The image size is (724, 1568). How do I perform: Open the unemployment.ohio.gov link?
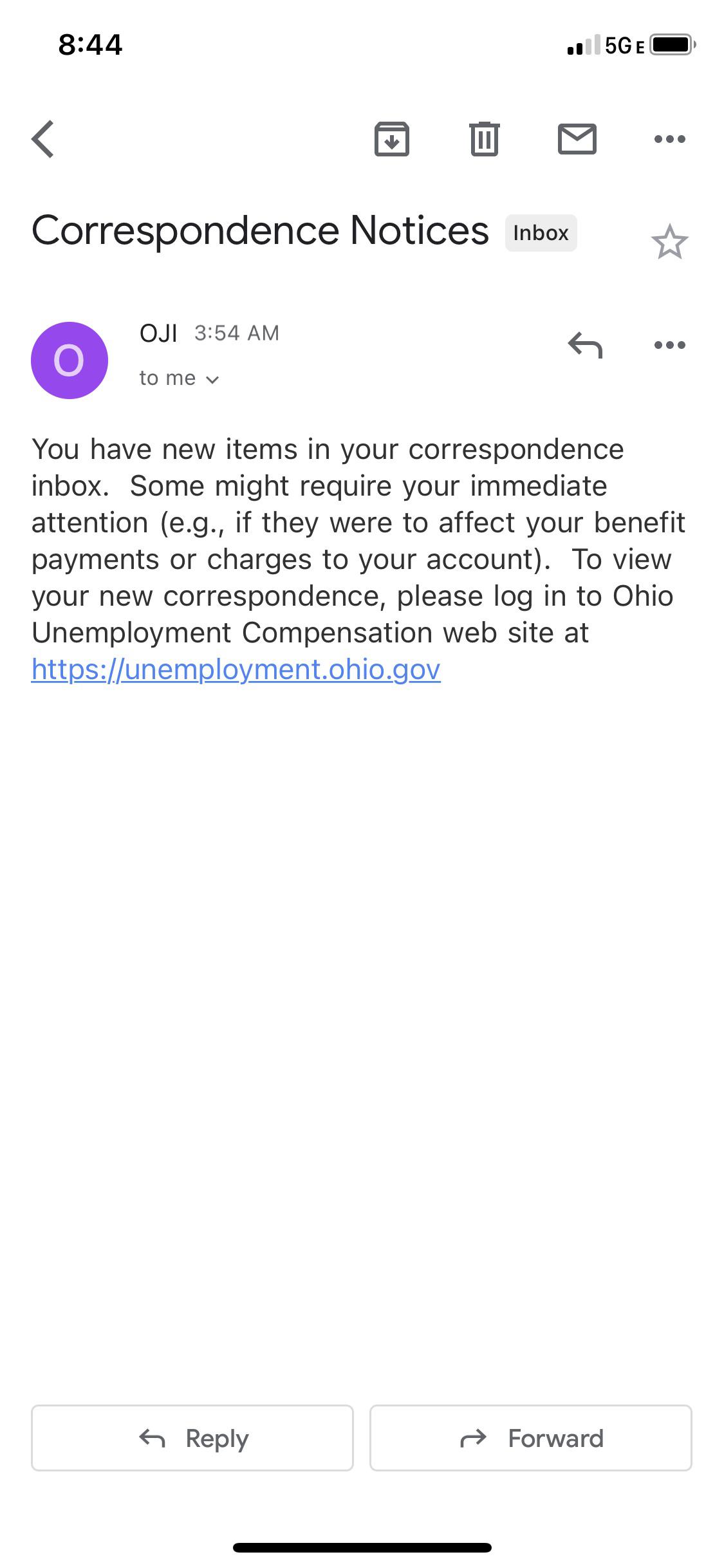click(235, 669)
